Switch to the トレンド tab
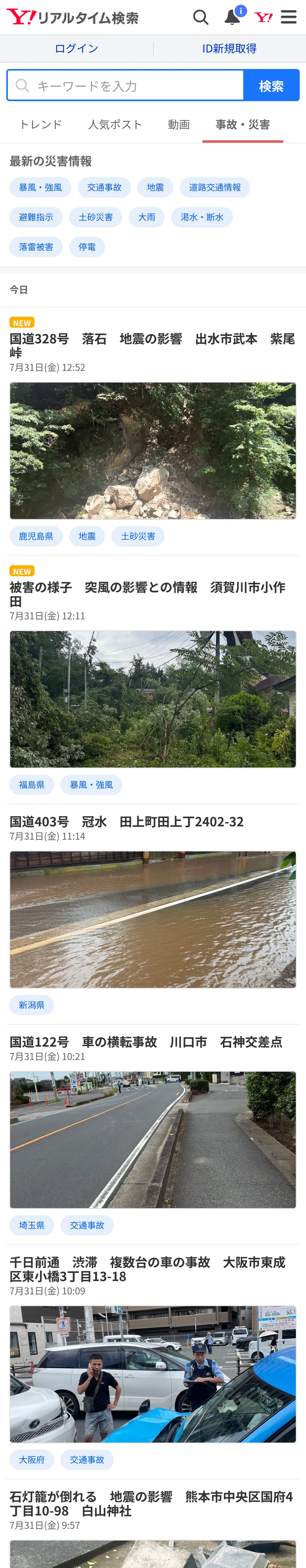Screen dimensions: 306x1568 coord(41,124)
